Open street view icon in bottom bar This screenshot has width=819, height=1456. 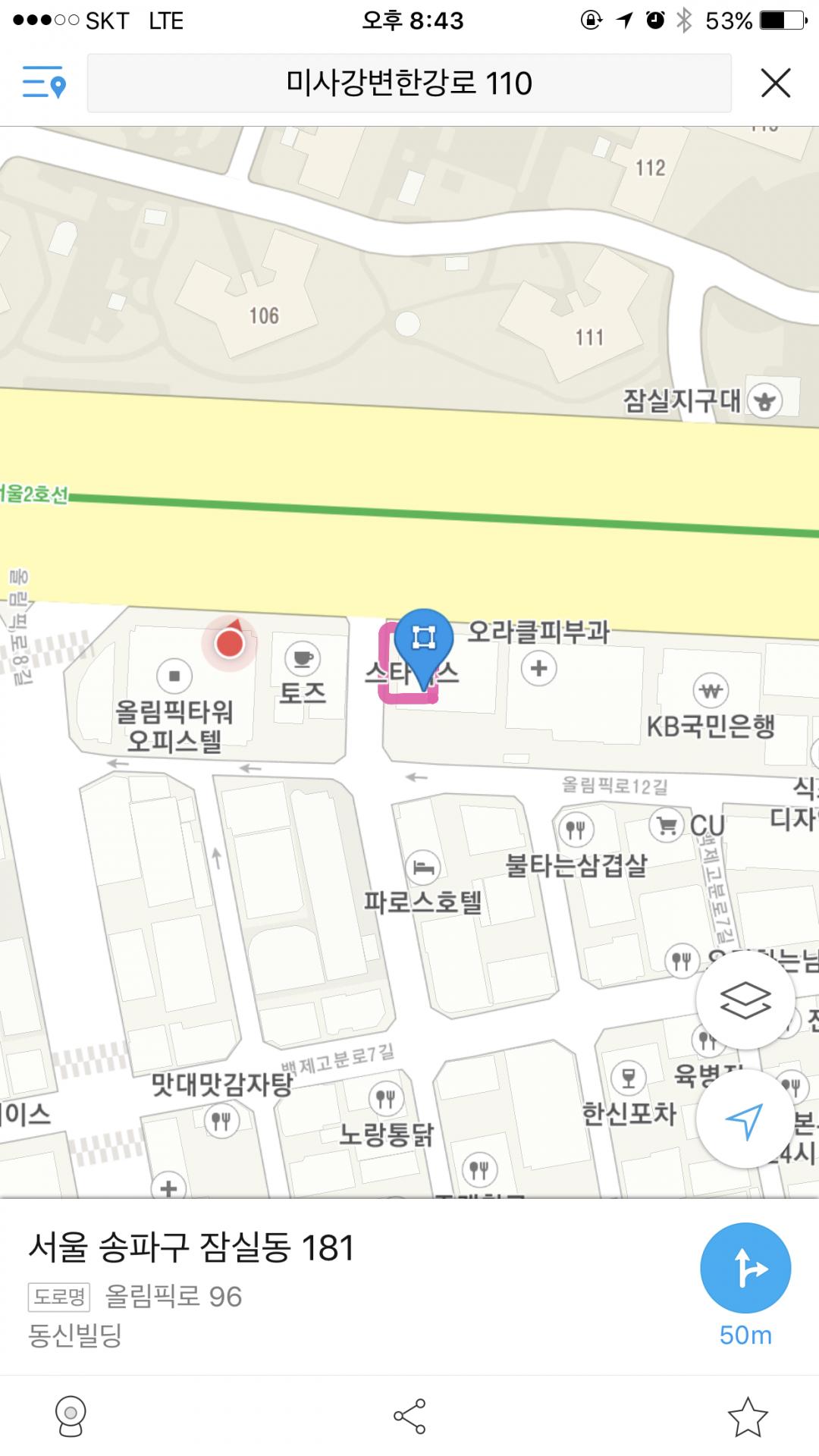tap(71, 1416)
